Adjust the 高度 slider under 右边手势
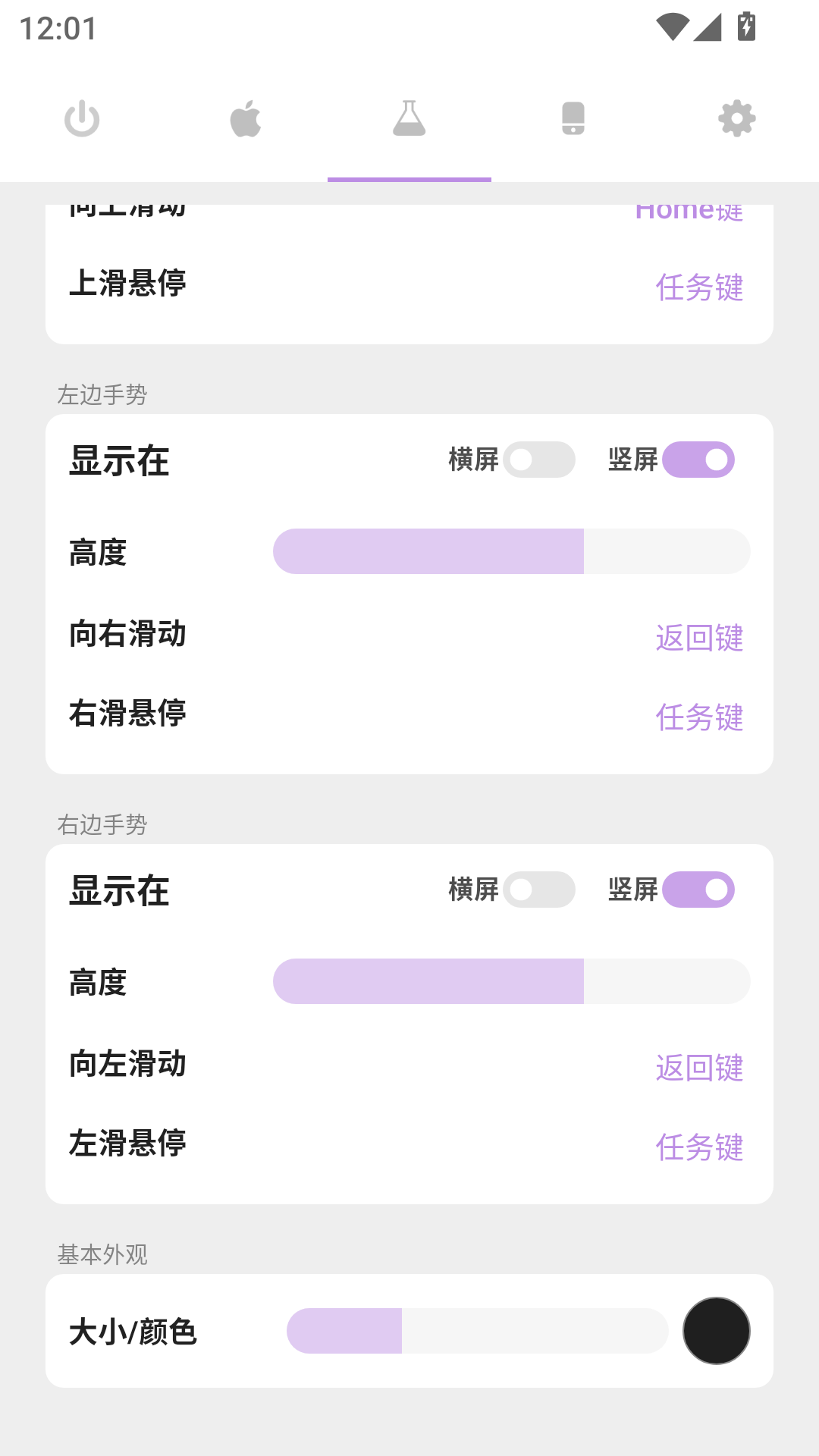Viewport: 819px width, 1456px height. pos(512,981)
